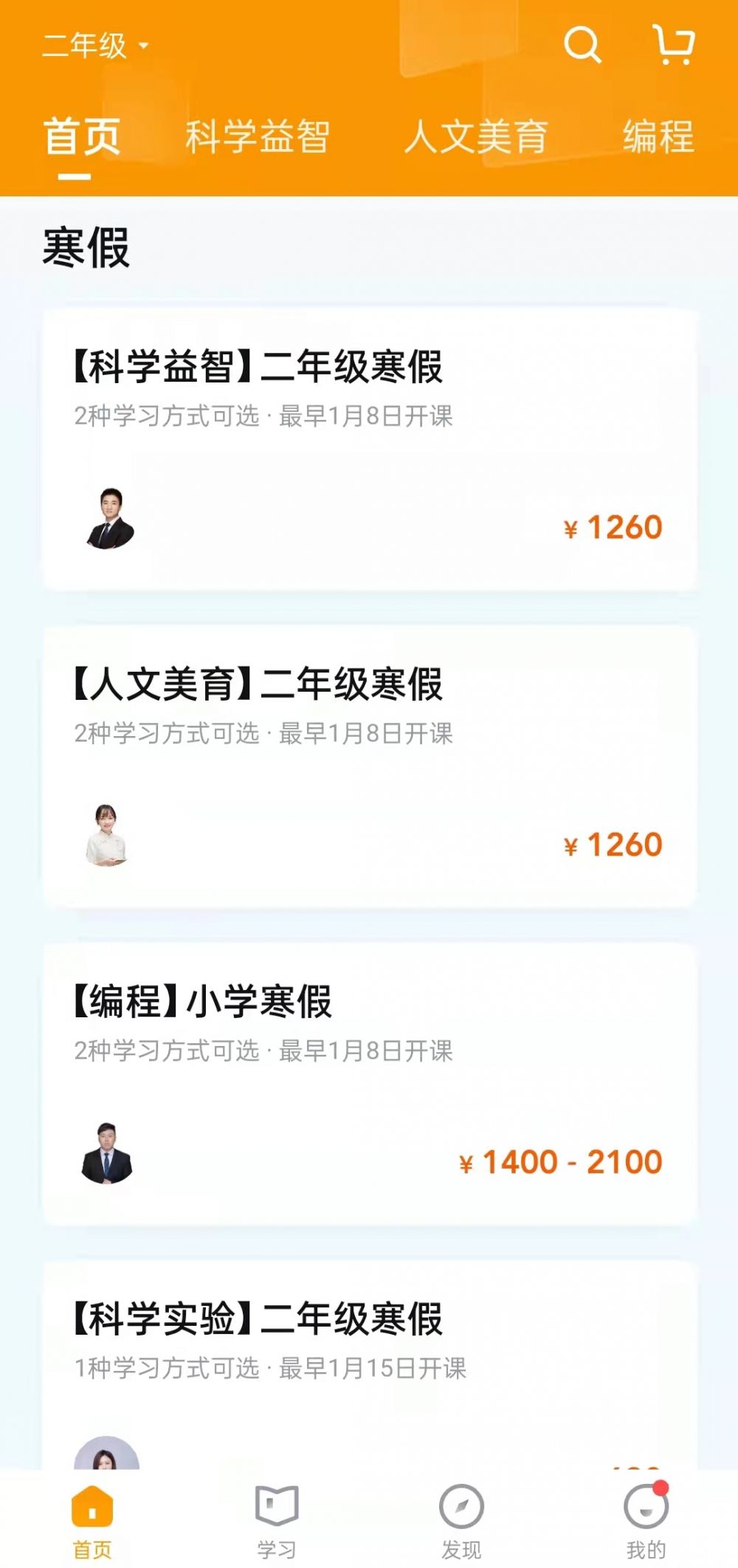The height and width of the screenshot is (1568, 738).
Task: Switch to the 科学益智 top tab
Action: (x=258, y=137)
